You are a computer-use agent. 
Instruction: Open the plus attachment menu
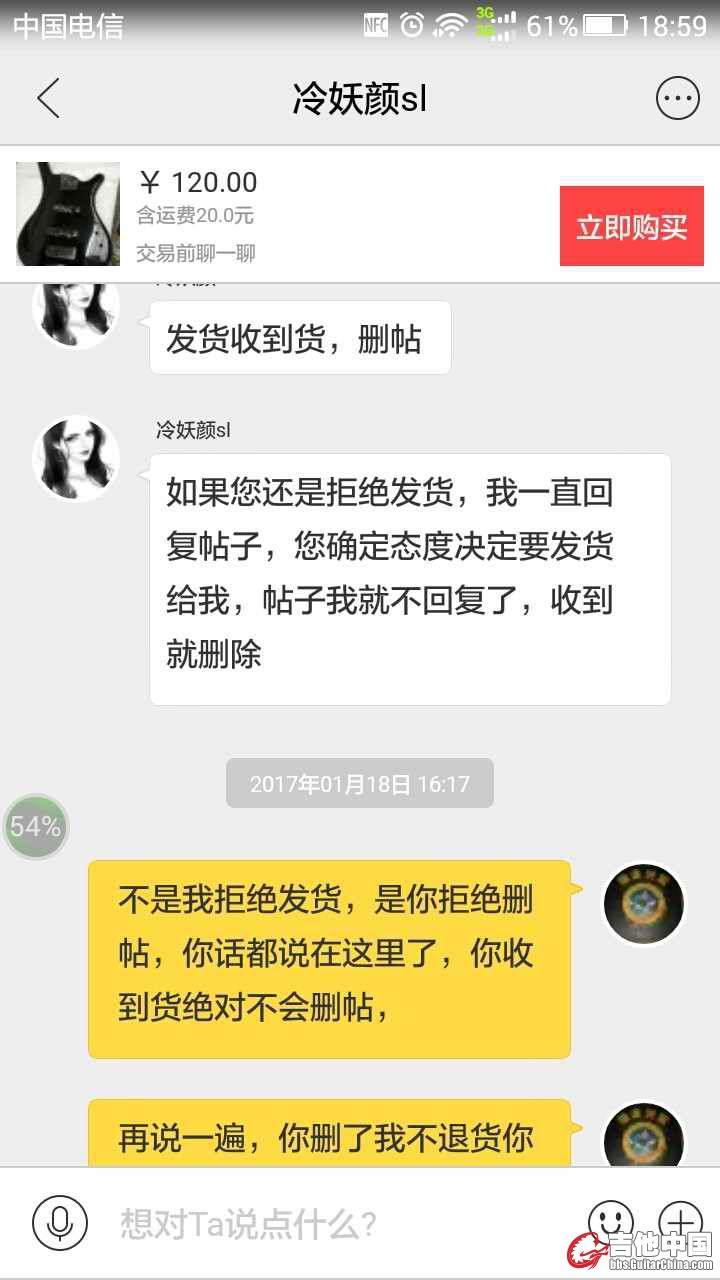(x=683, y=1220)
